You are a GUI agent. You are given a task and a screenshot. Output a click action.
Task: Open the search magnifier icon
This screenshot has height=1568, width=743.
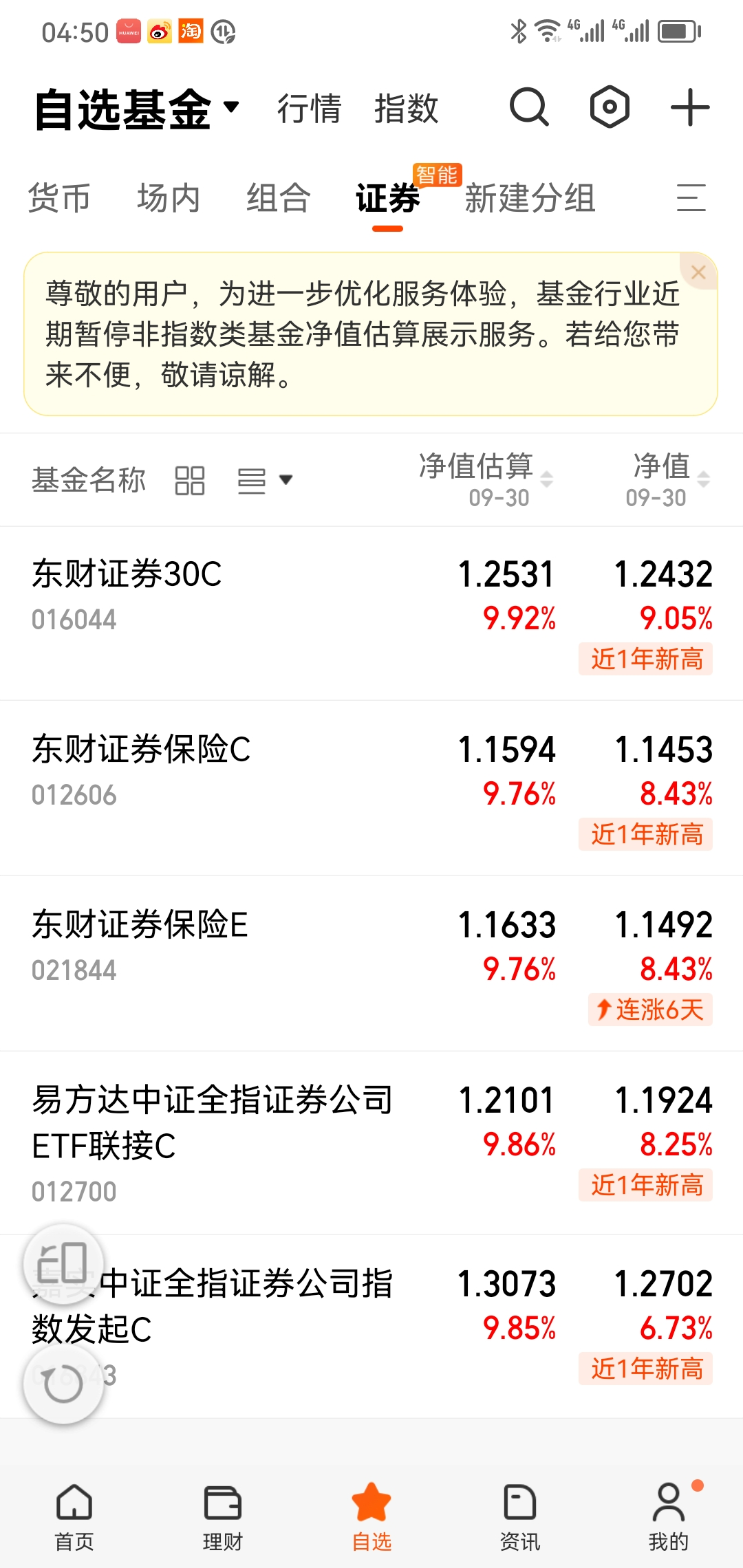(528, 107)
